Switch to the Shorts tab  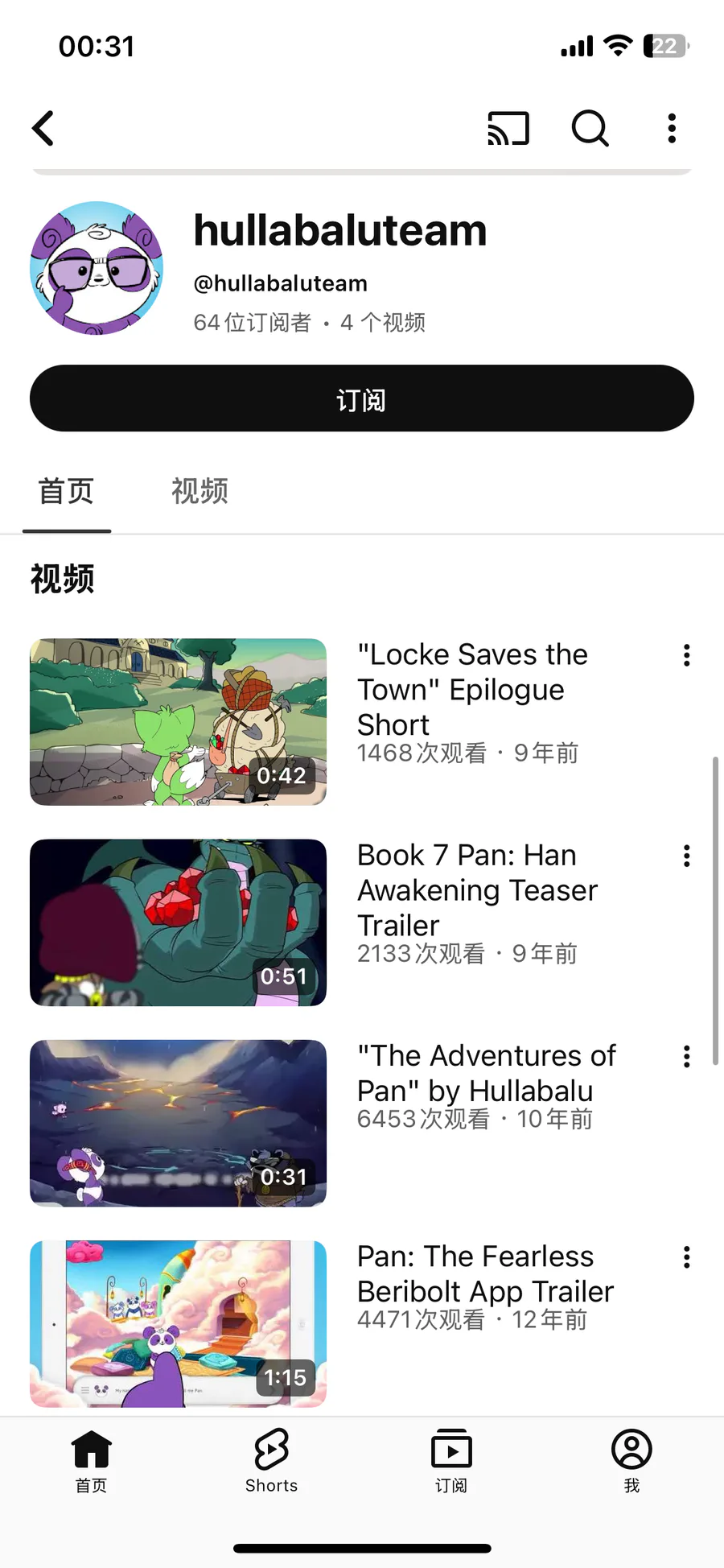pyautogui.click(x=271, y=1460)
